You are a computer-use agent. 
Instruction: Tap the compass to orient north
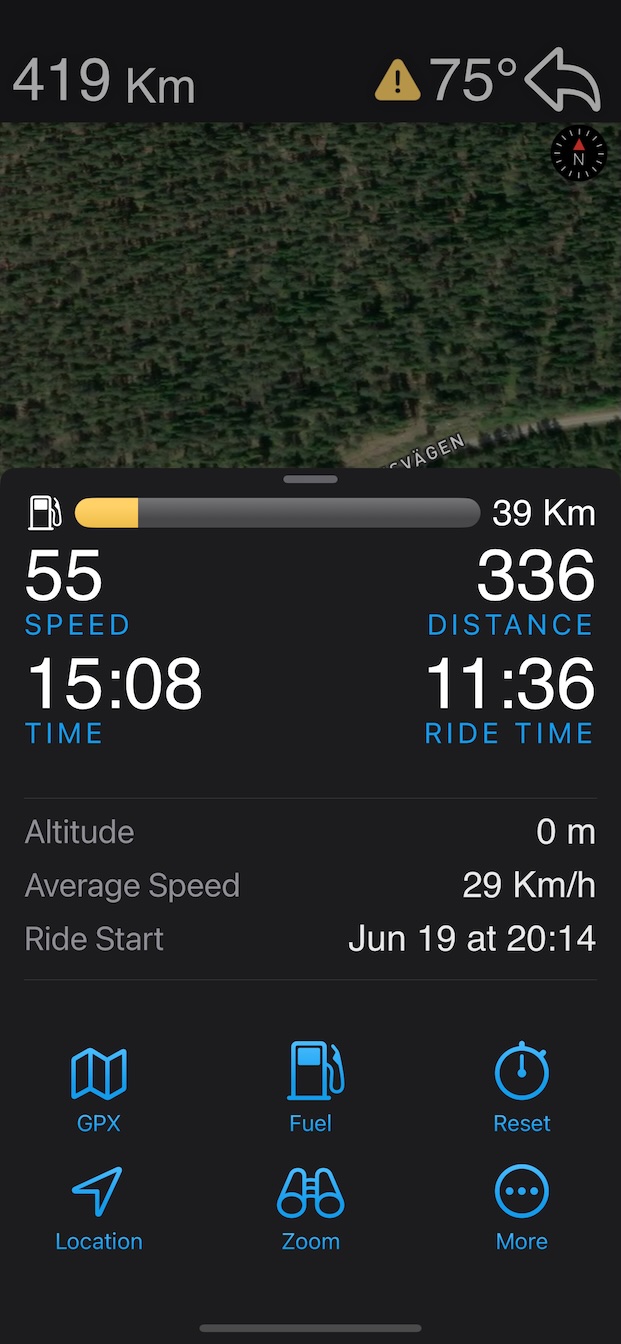coord(579,153)
